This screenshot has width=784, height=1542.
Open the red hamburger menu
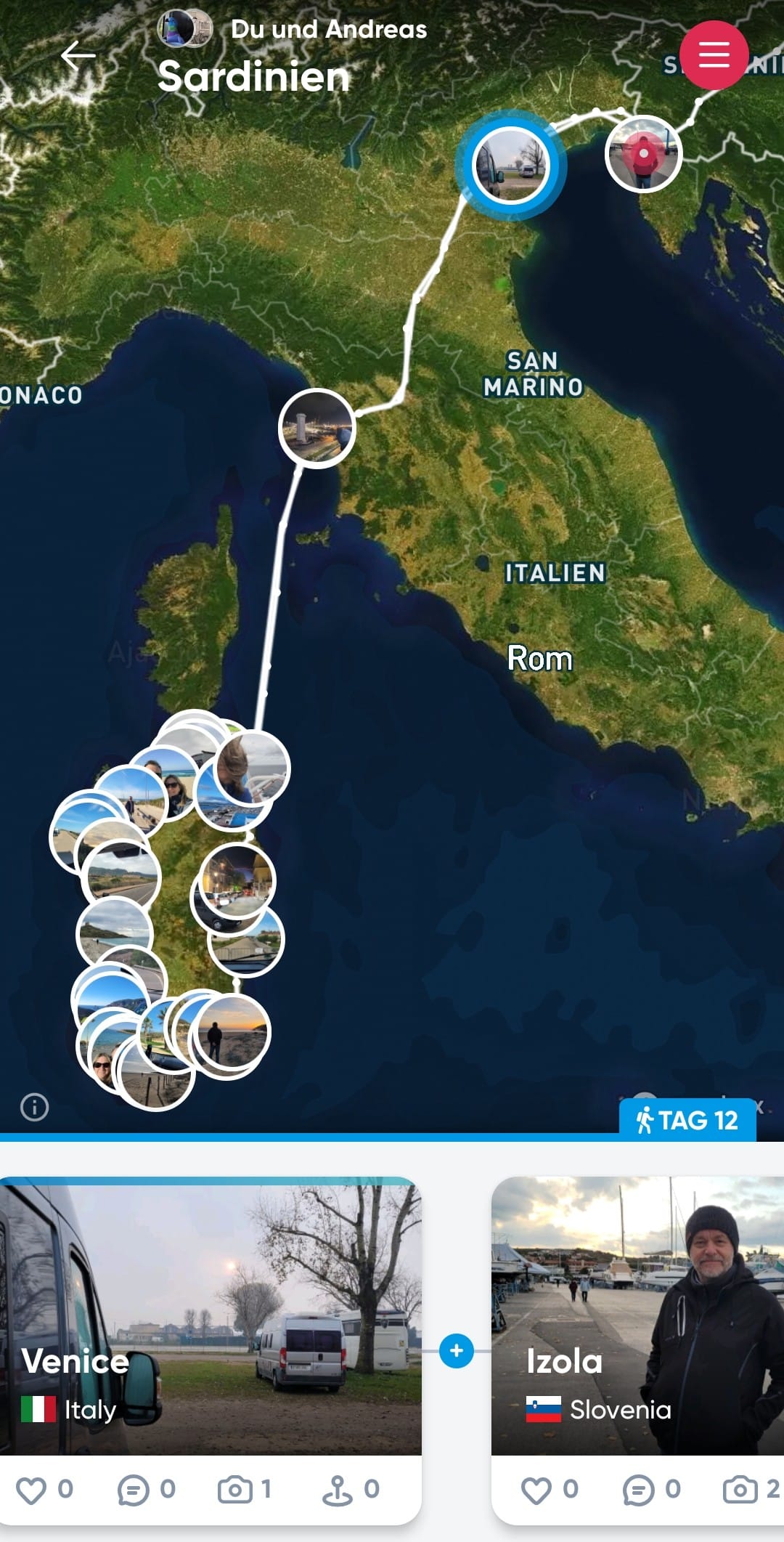tap(714, 54)
